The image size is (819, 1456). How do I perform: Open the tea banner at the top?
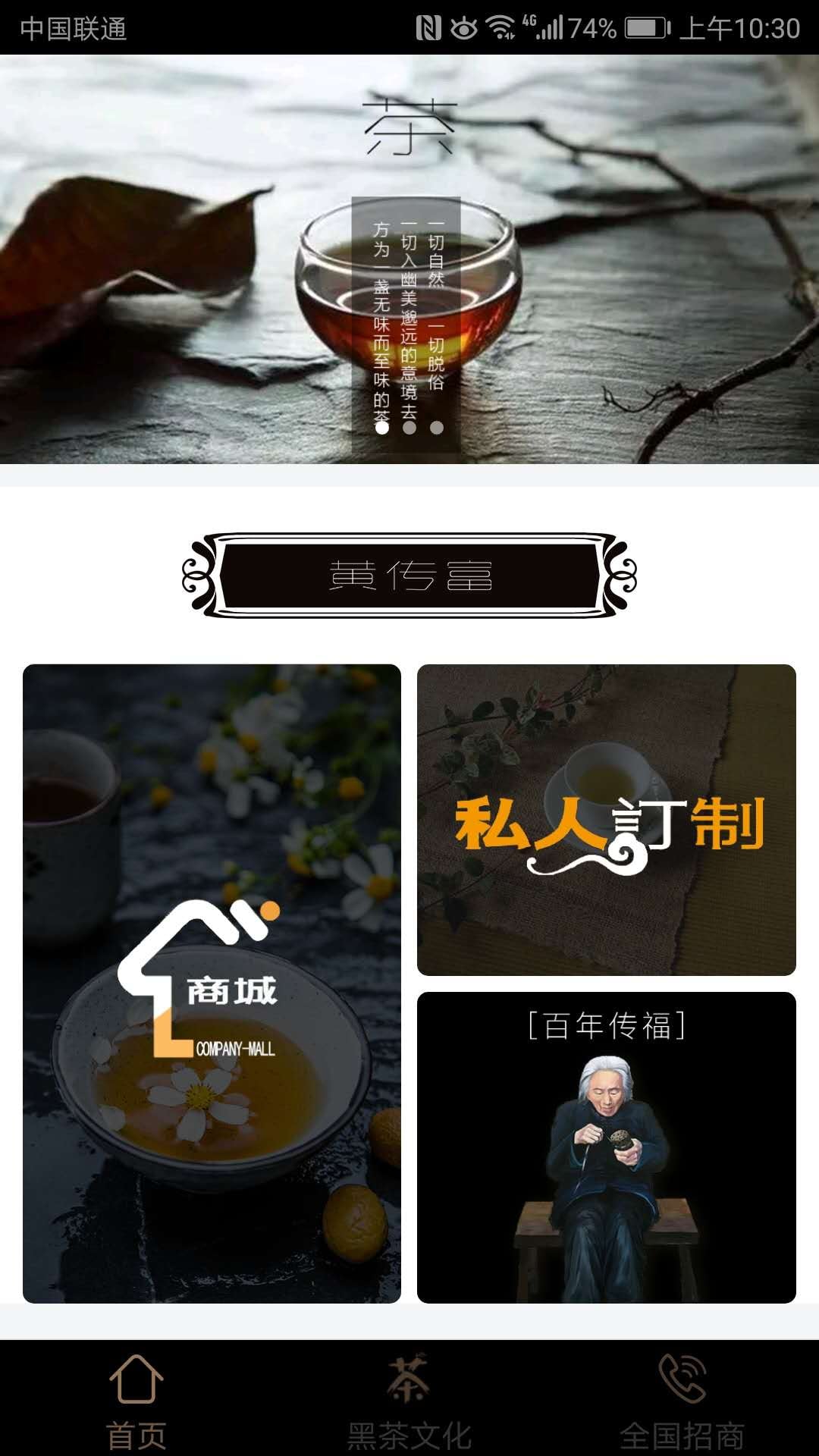[x=409, y=258]
